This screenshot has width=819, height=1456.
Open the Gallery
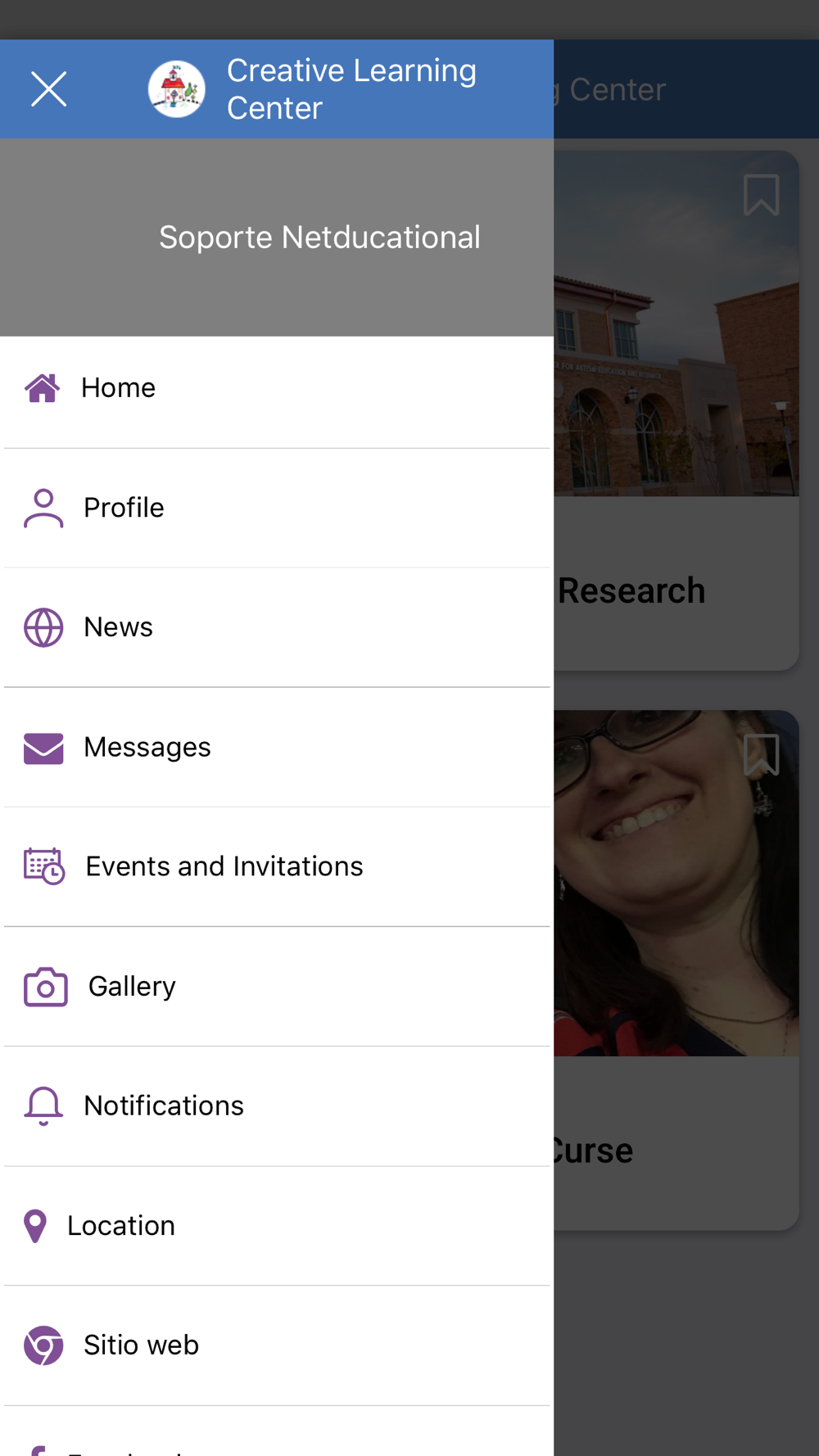point(277,987)
